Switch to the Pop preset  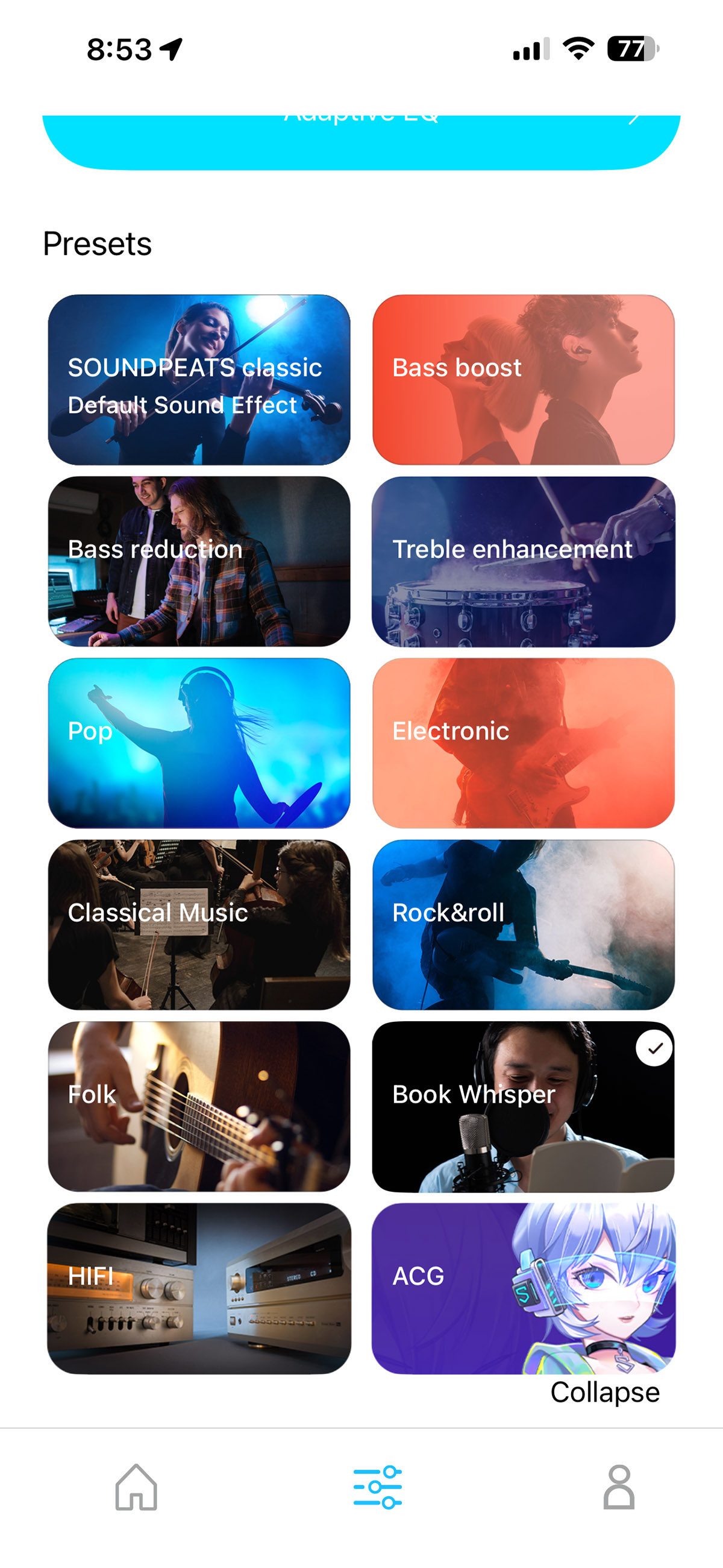point(199,743)
